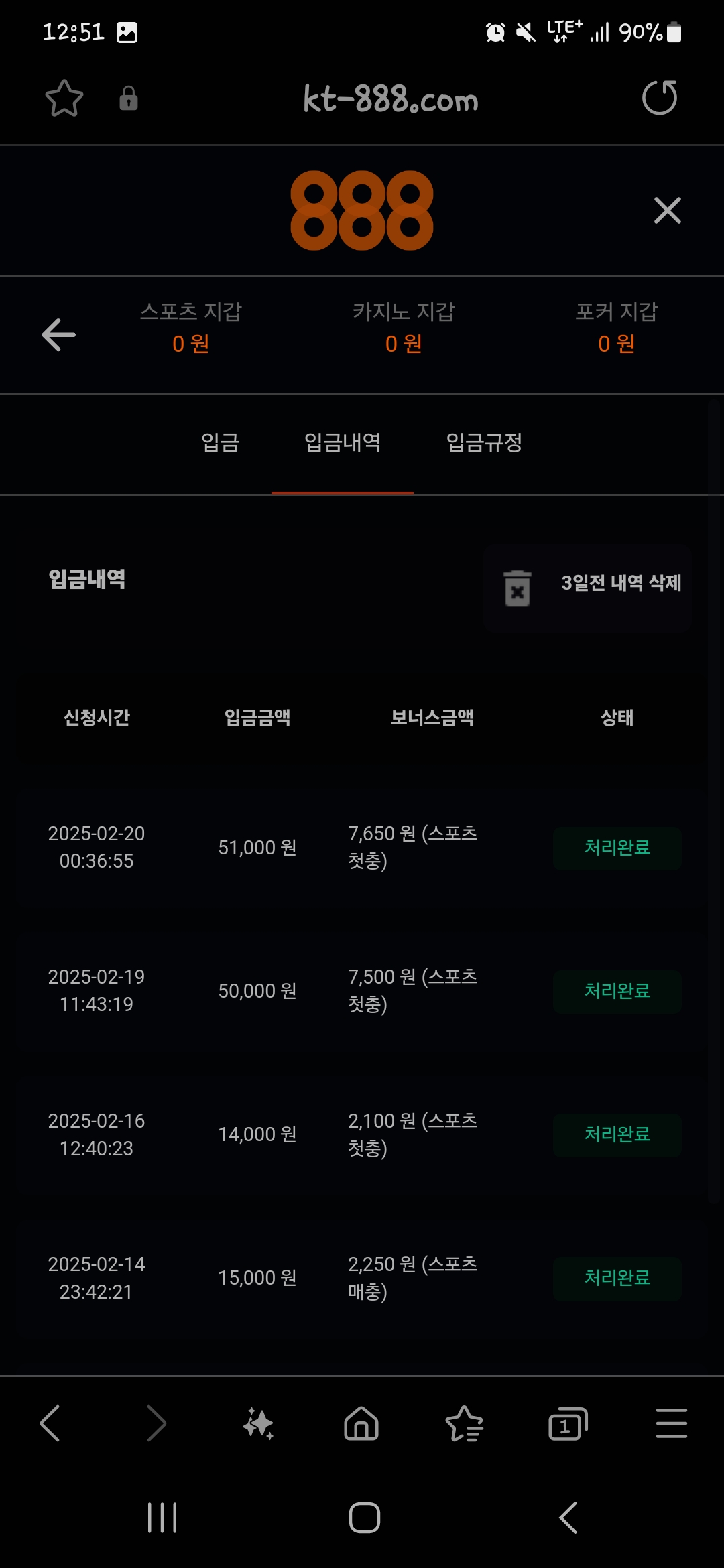This screenshot has height=1568, width=724.
Task: Open the browser AI sparkle tool
Action: coord(258,1423)
